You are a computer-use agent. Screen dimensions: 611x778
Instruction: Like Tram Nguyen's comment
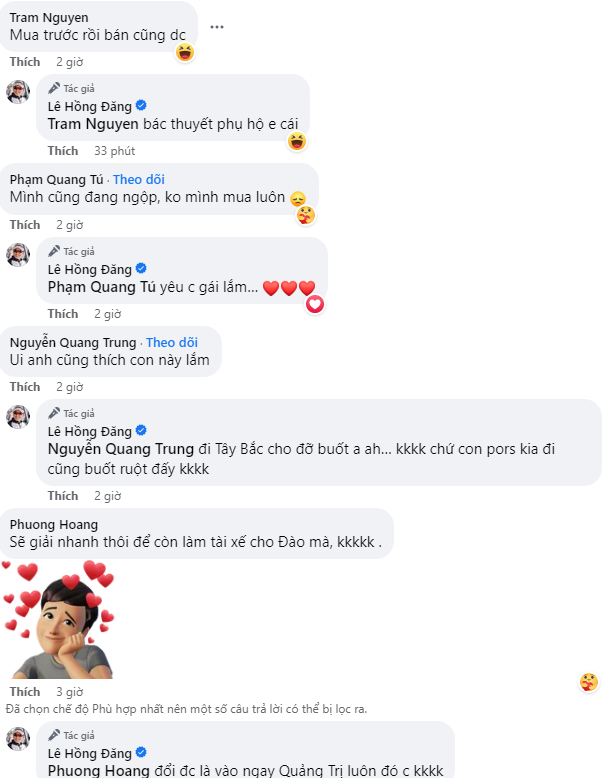click(x=25, y=62)
